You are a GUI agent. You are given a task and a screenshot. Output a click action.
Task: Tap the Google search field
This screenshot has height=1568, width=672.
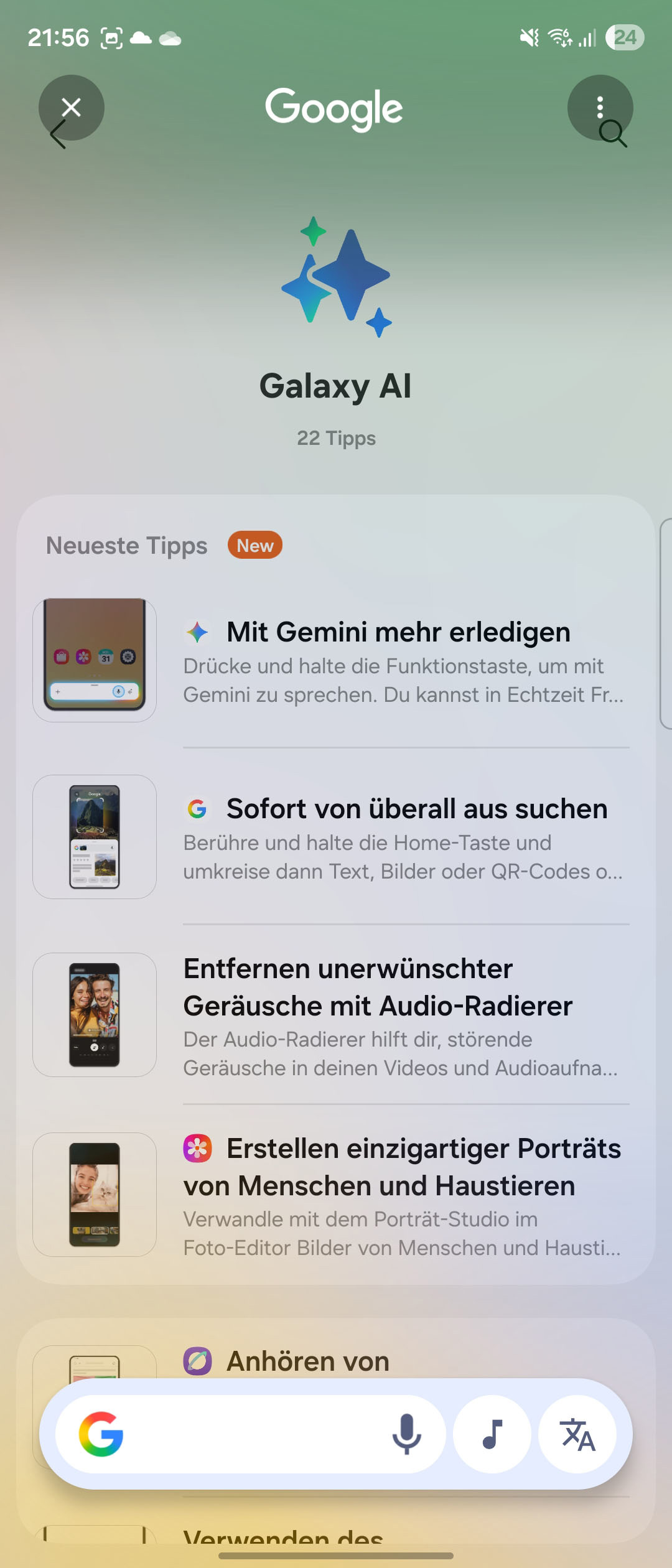pyautogui.click(x=249, y=1434)
